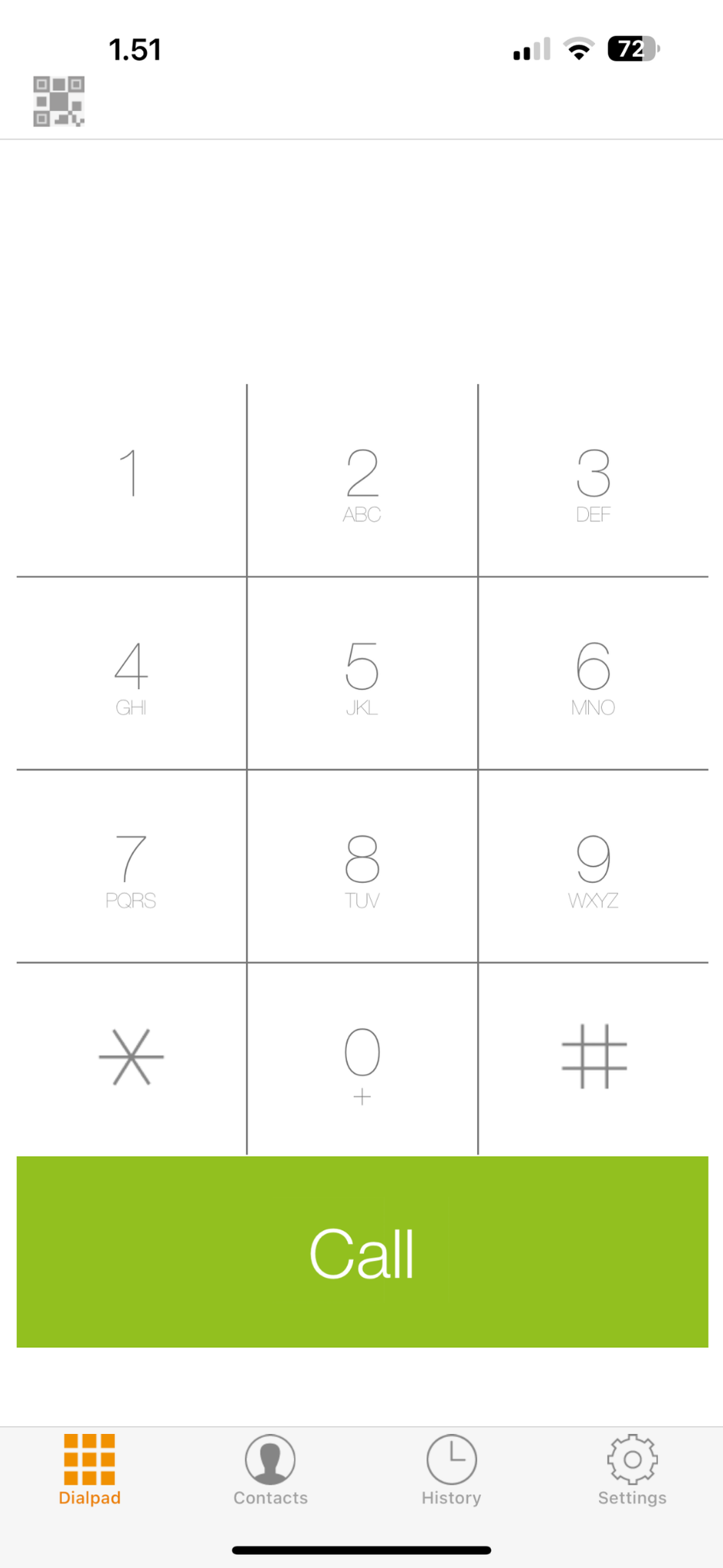
Task: Tap the 9 WXYZ key
Action: click(594, 866)
